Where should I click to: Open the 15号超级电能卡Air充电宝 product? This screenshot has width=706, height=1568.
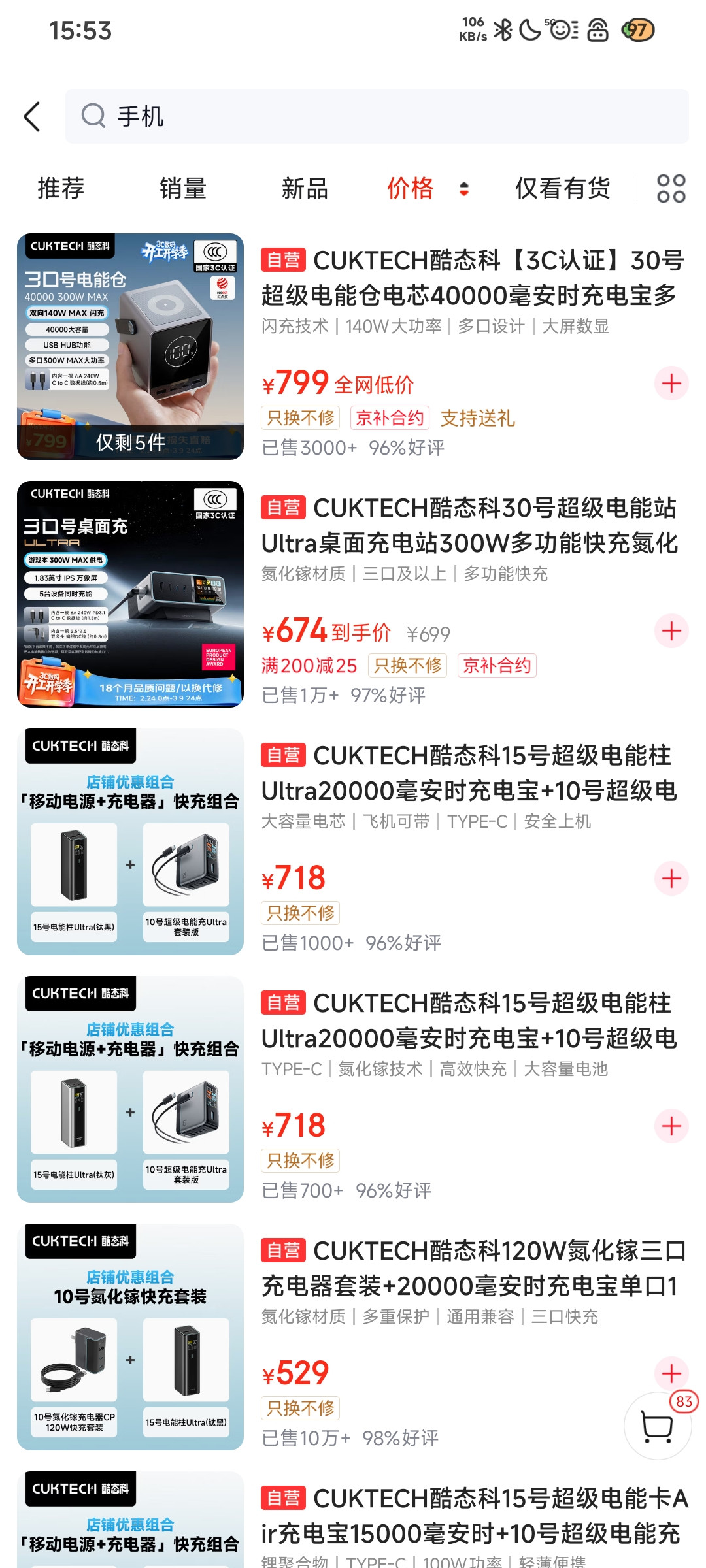472,1516
